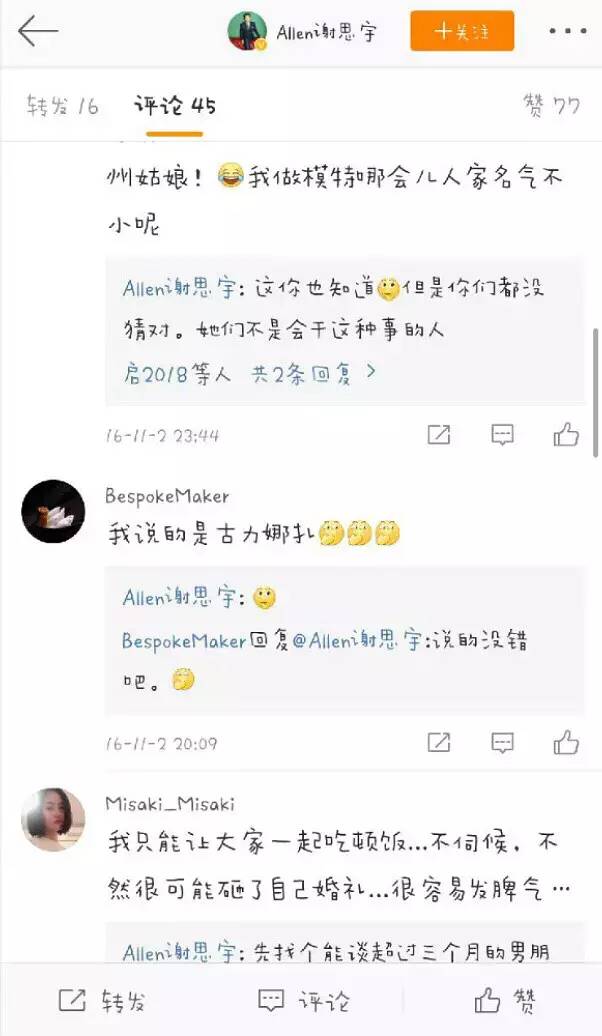602x1036 pixels.
Task: Like the comment posted at 23:44
Action: pos(566,434)
